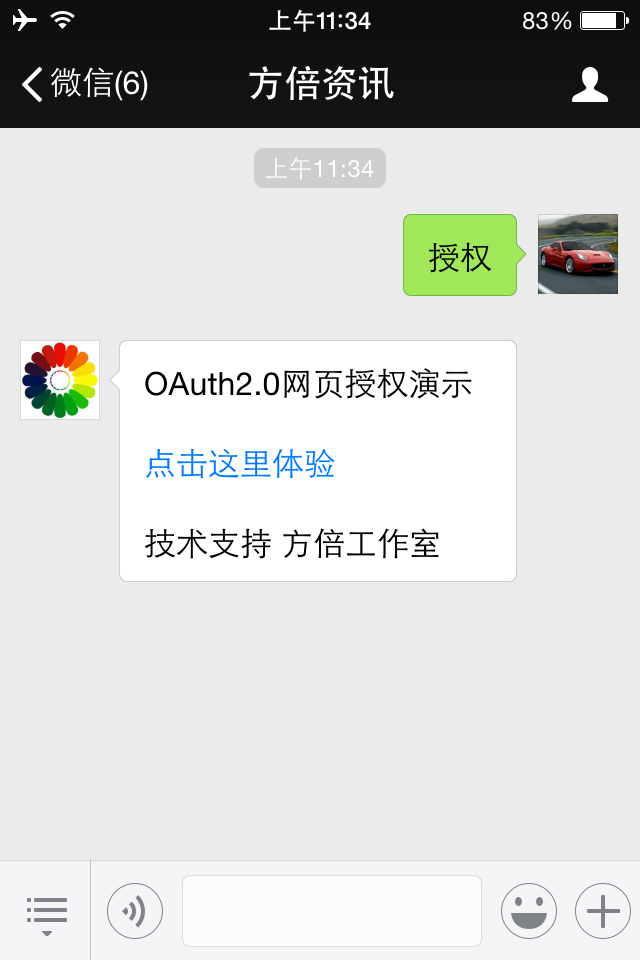The image size is (640, 960).
Task: Tap the 点击这里体验 link
Action: (240, 464)
